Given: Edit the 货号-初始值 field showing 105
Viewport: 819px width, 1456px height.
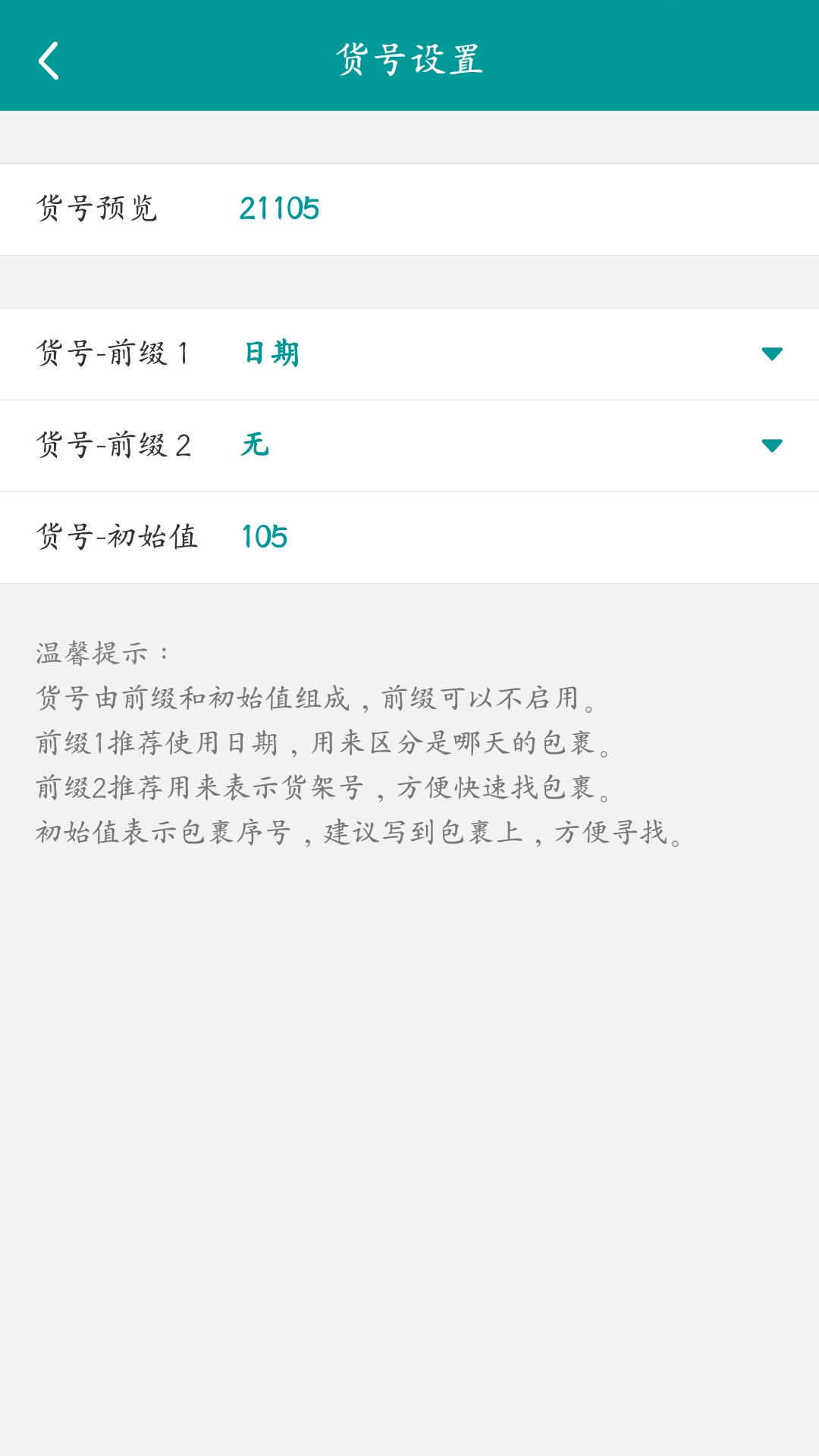Looking at the screenshot, I should [265, 537].
